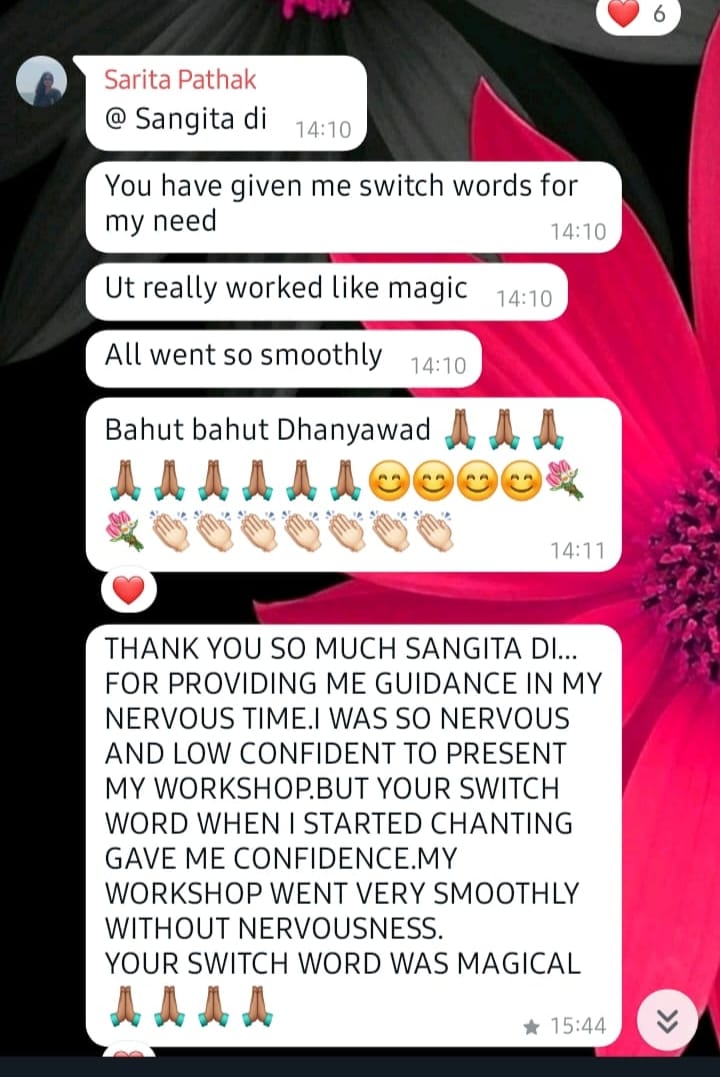Jump to latest messages with down arrow
Screen dimensions: 720x1077
click(667, 1019)
